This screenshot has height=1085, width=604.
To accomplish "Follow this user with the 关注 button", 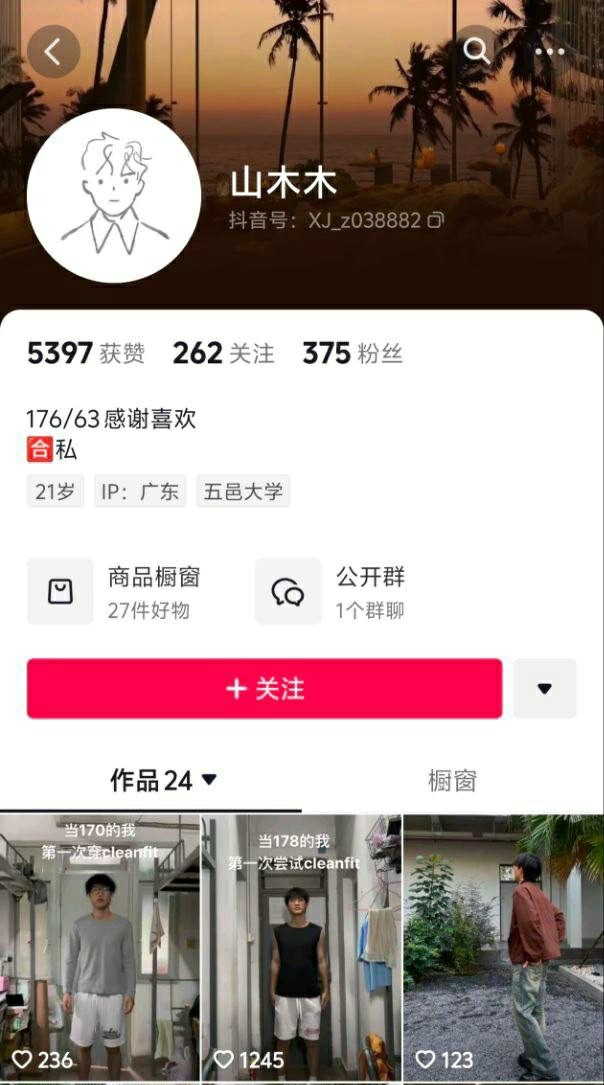I will click(x=264, y=688).
